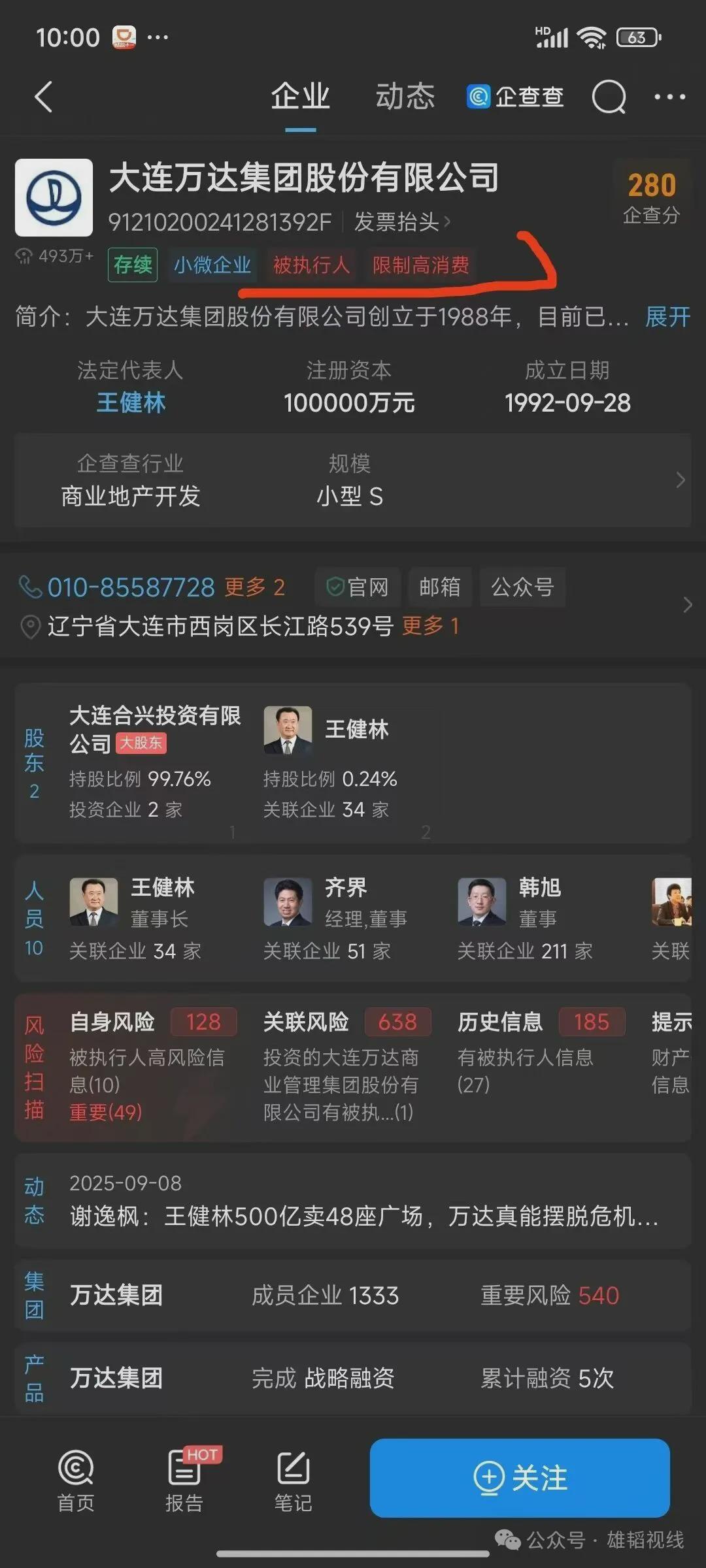The width and height of the screenshot is (706, 1568).
Task: Go back using the top-left arrow
Action: tap(44, 97)
